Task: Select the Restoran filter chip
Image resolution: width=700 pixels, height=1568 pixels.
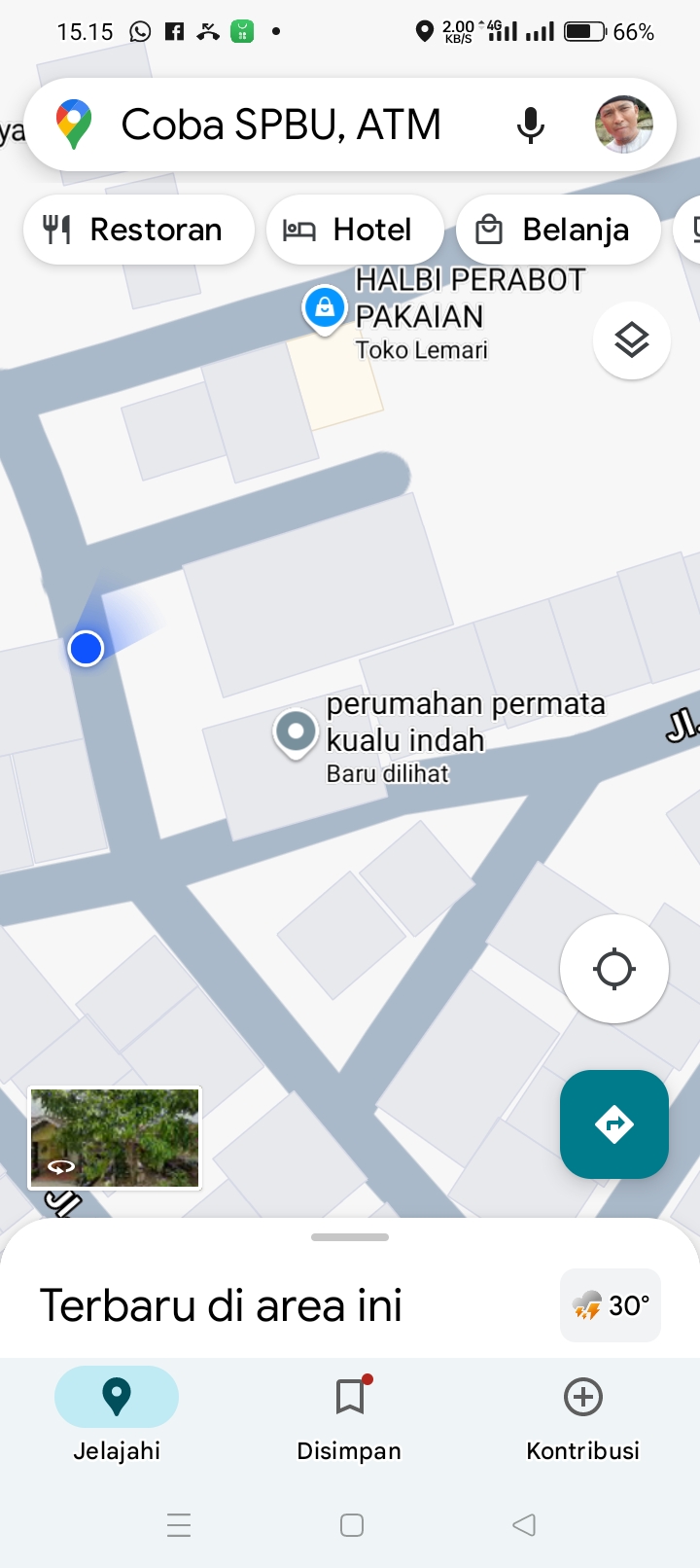Action: pos(138,231)
